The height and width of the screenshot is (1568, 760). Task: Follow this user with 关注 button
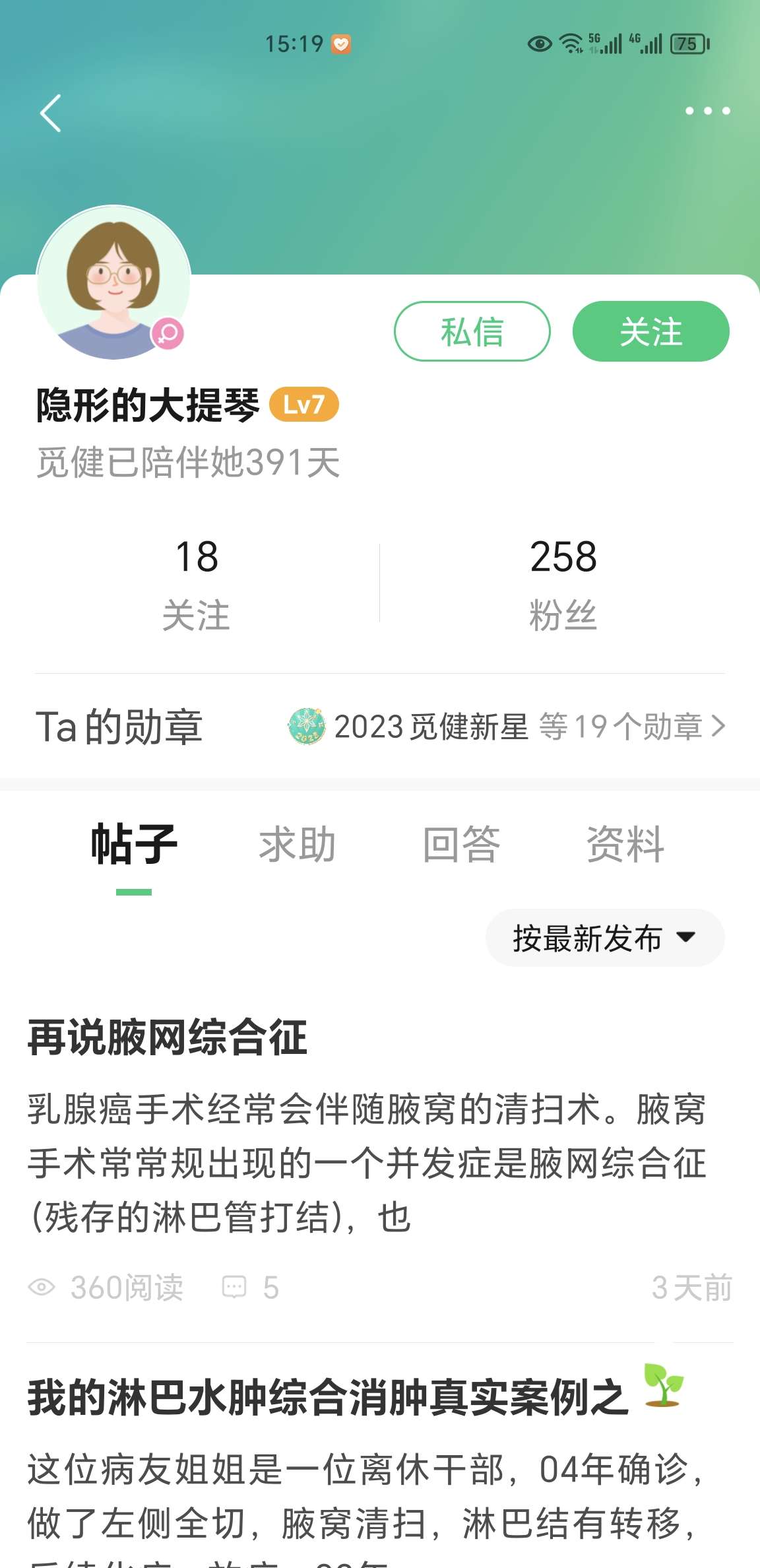click(650, 331)
